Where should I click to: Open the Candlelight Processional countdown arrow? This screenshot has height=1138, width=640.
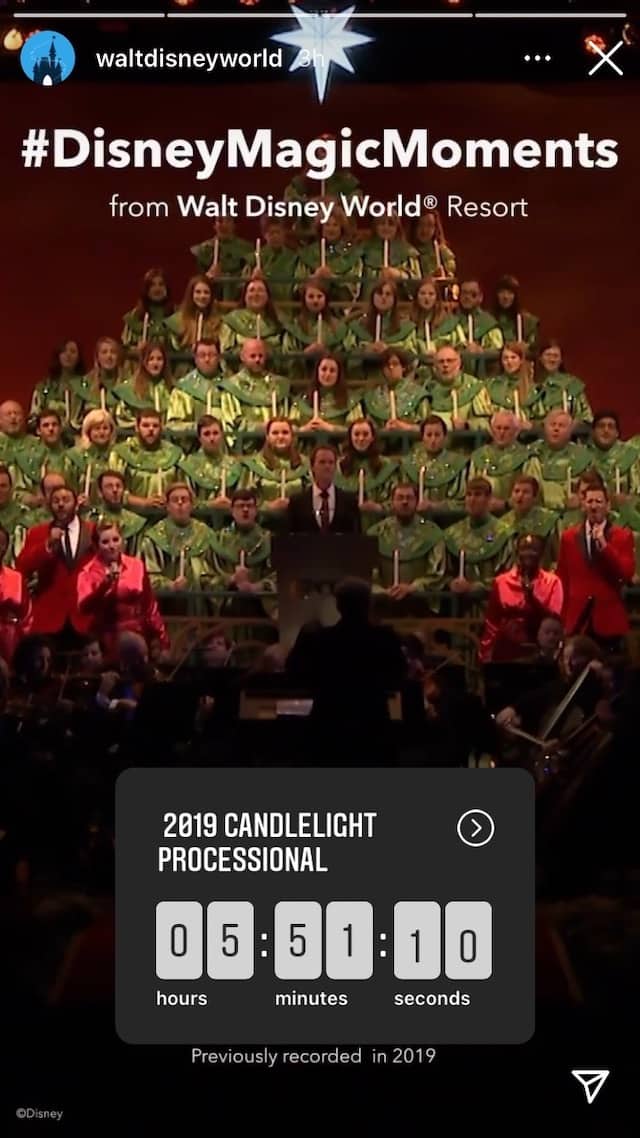[x=475, y=827]
